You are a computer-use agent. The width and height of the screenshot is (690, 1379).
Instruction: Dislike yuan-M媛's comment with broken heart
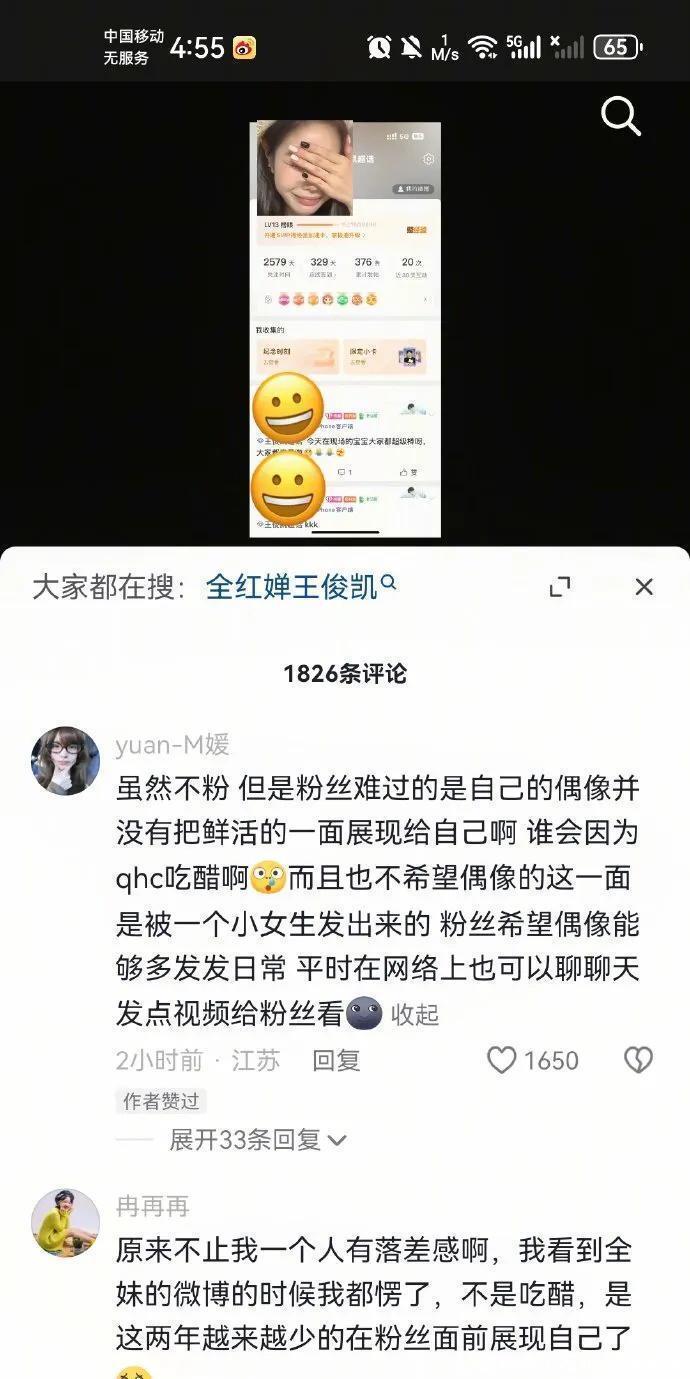[638, 1060]
